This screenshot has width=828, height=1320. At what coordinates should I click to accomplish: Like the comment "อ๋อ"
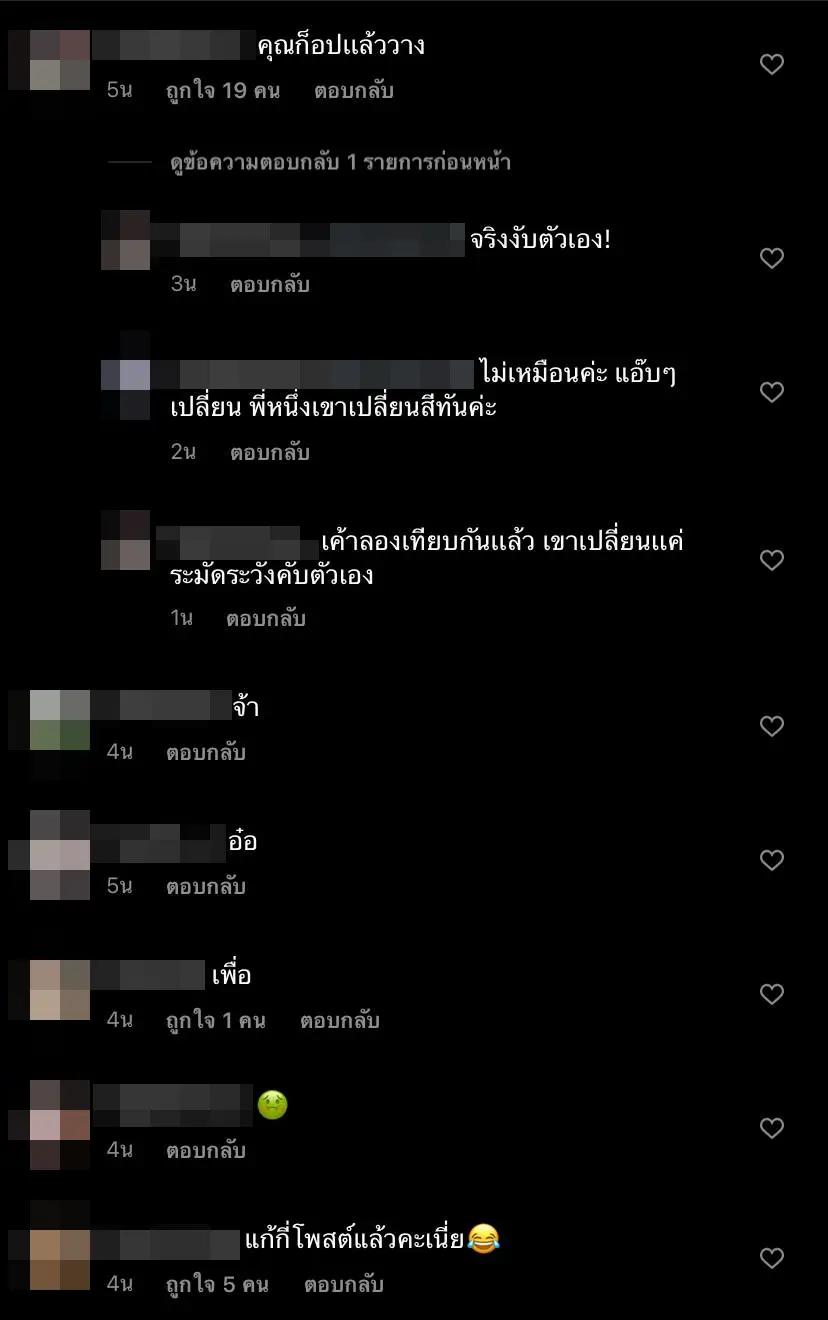click(771, 861)
